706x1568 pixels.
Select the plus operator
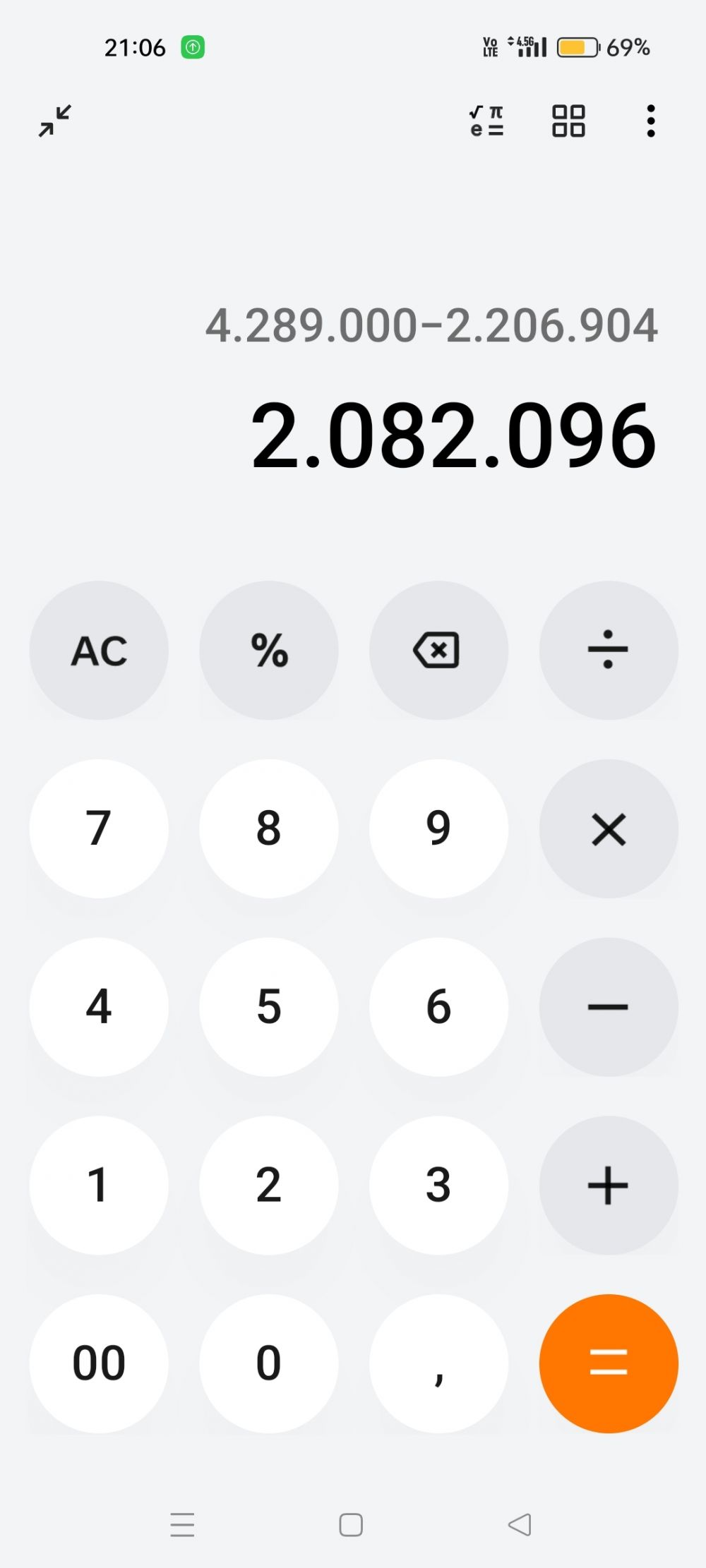(x=609, y=1185)
